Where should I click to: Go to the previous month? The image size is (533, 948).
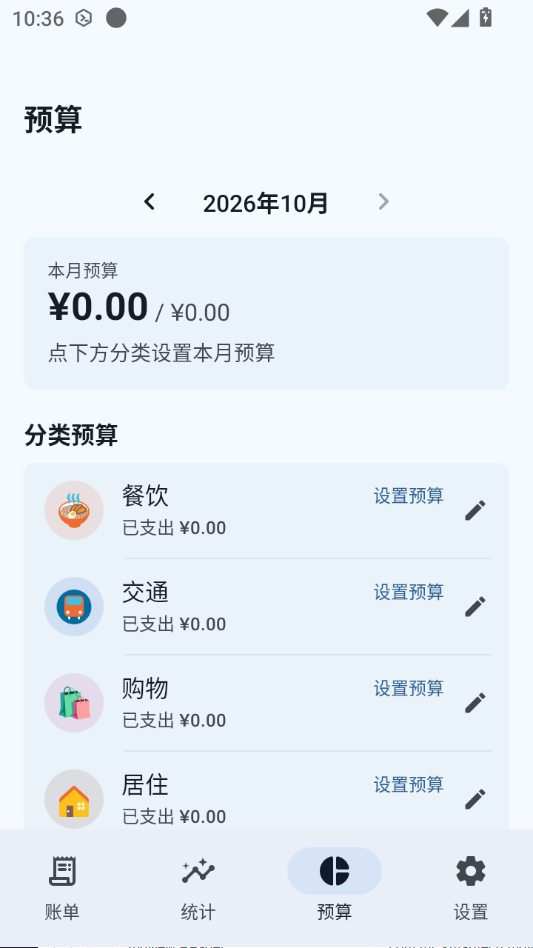coord(149,202)
